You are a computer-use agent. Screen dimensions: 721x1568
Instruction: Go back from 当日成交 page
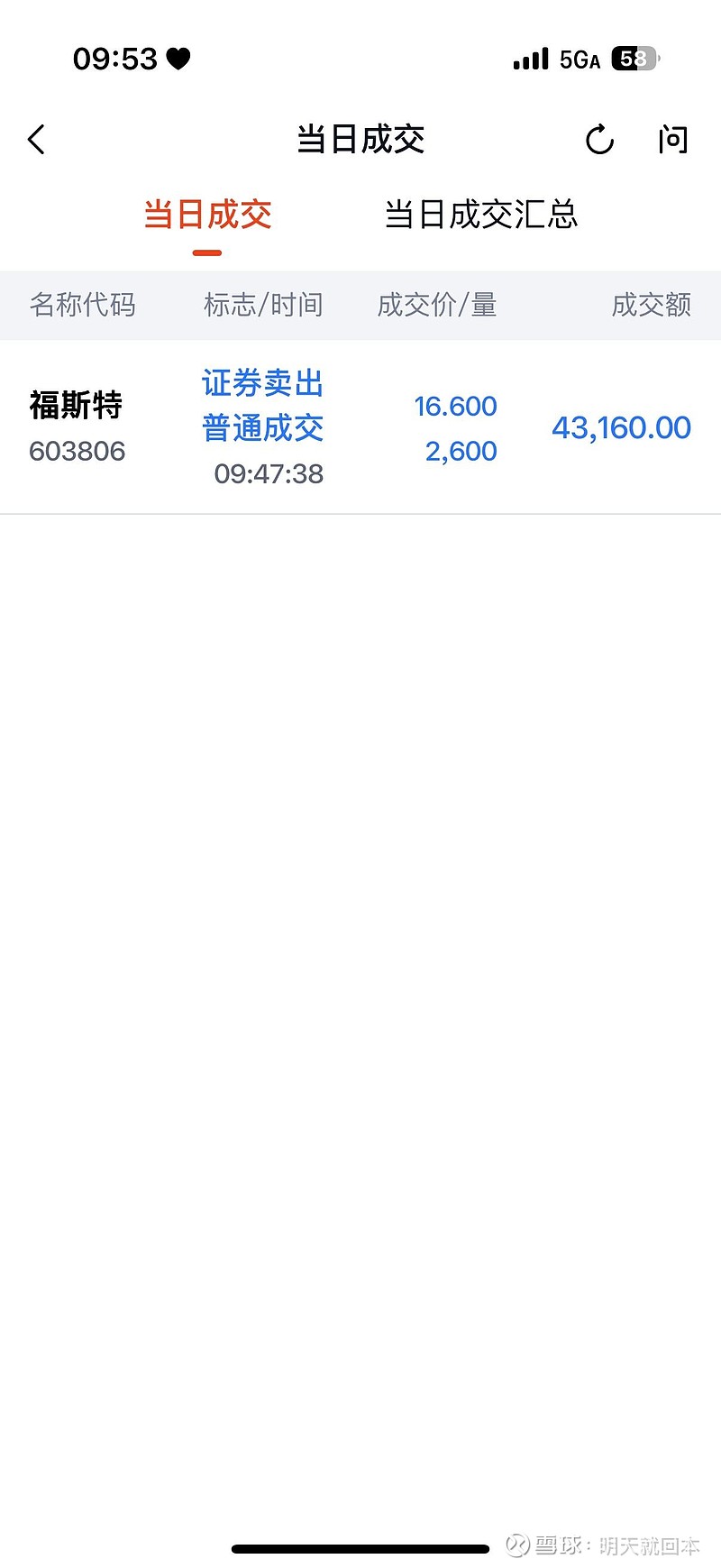[37, 140]
